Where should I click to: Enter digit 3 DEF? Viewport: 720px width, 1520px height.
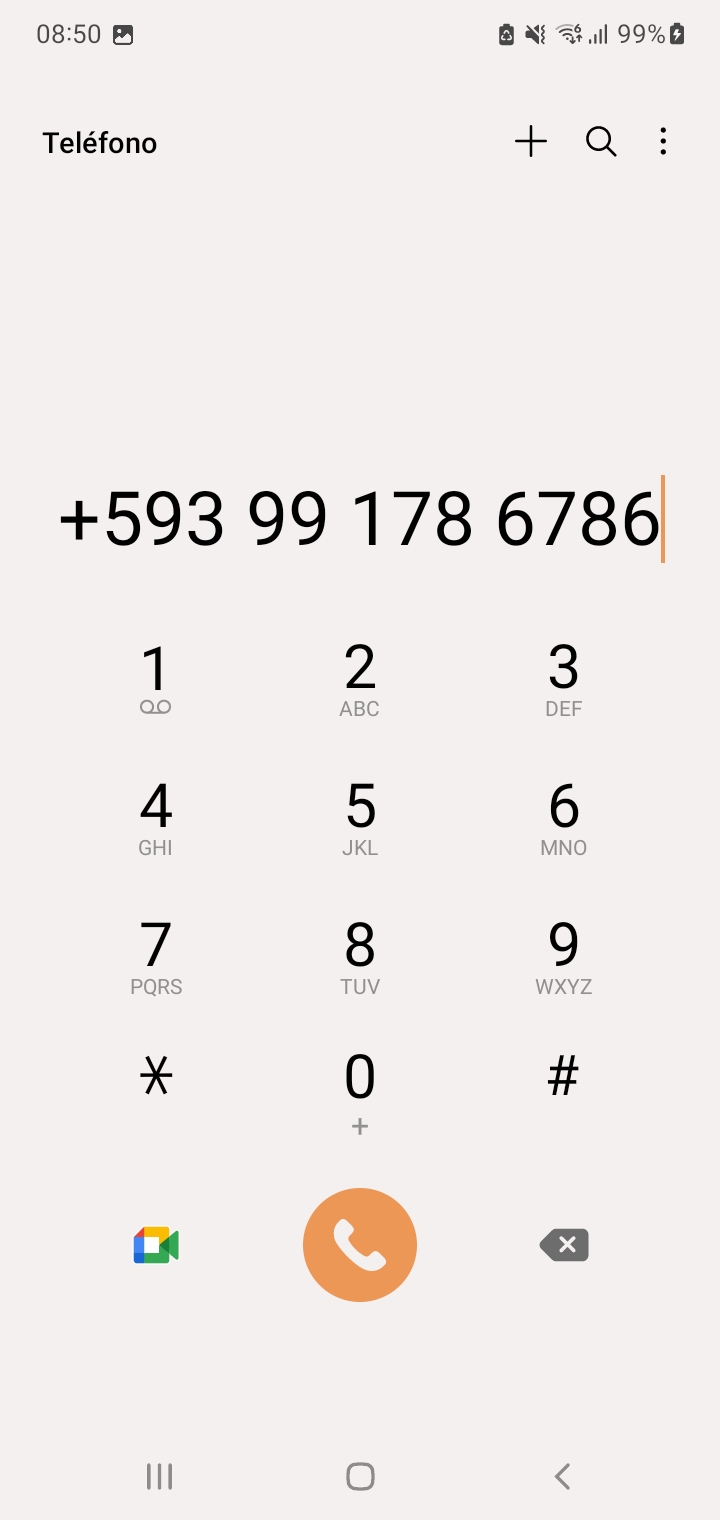point(564,678)
